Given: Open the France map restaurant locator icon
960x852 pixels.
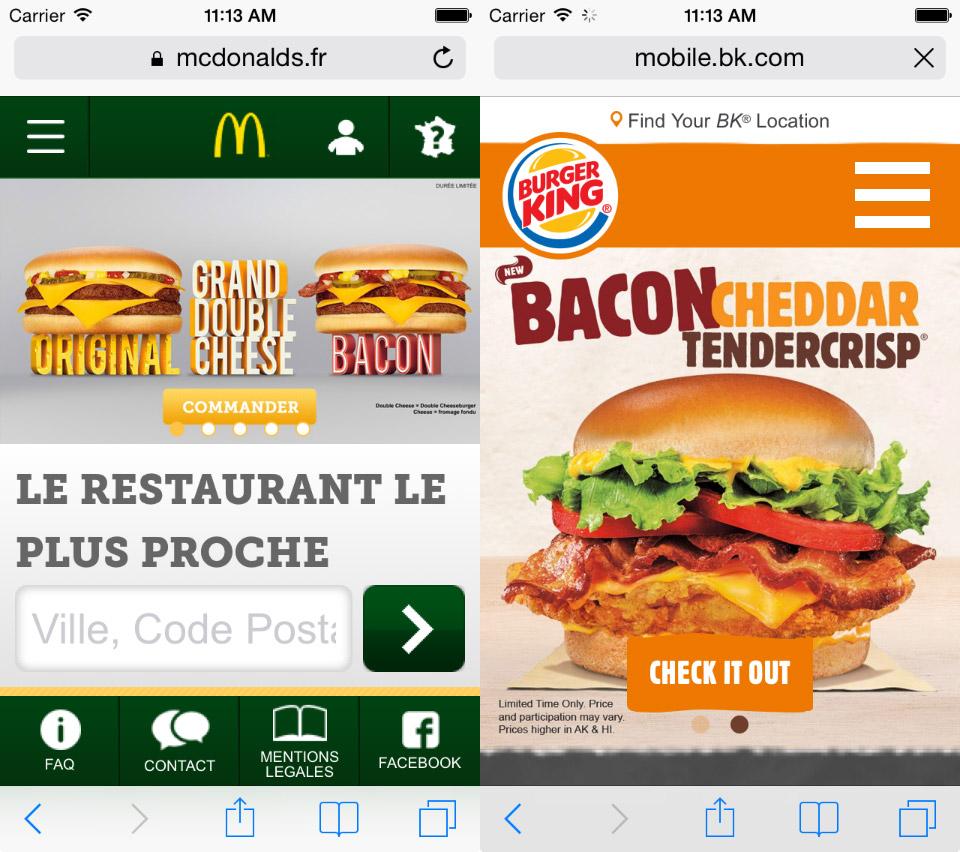Looking at the screenshot, I should [x=435, y=137].
